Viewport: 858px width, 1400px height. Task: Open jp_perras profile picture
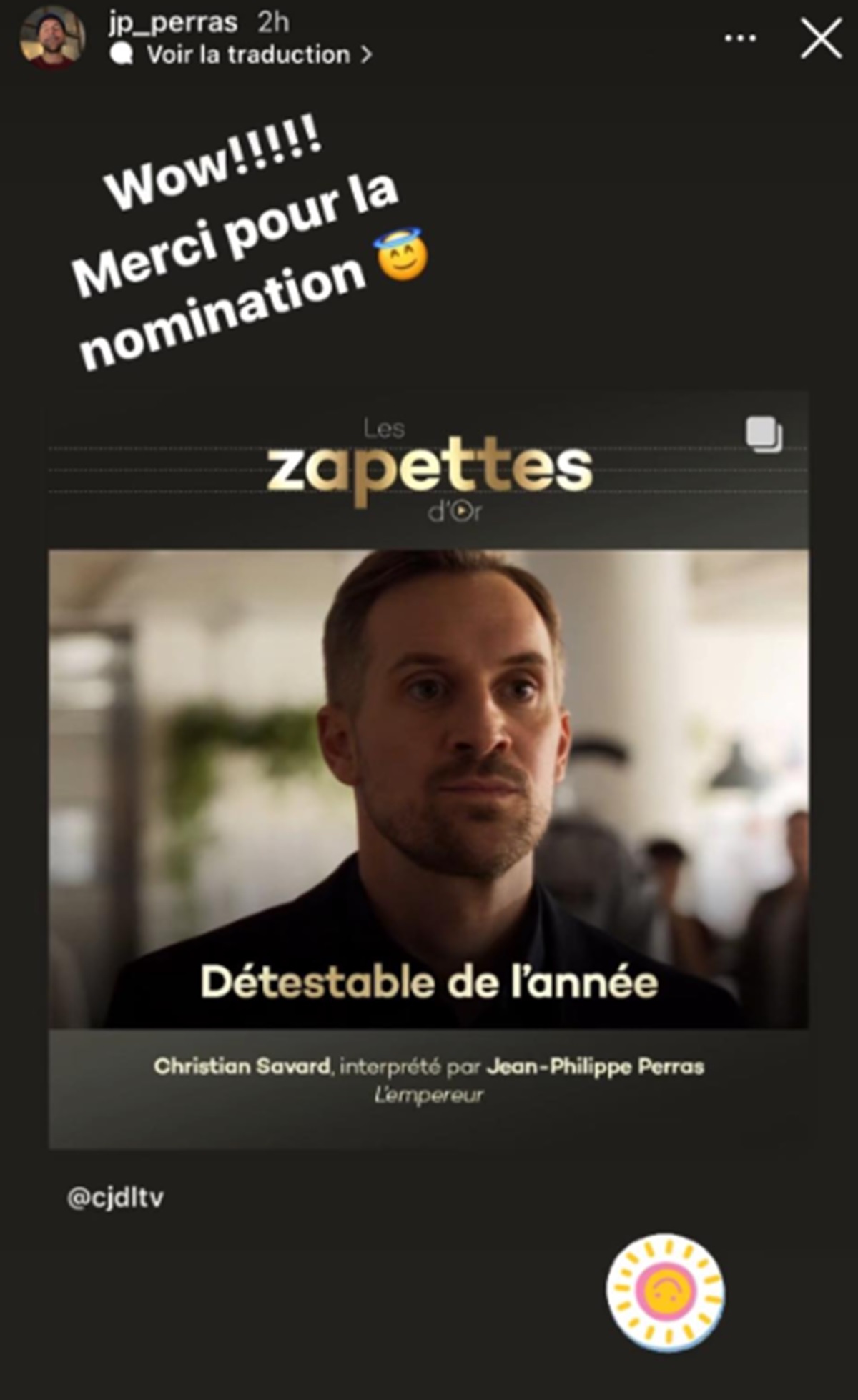click(x=51, y=37)
